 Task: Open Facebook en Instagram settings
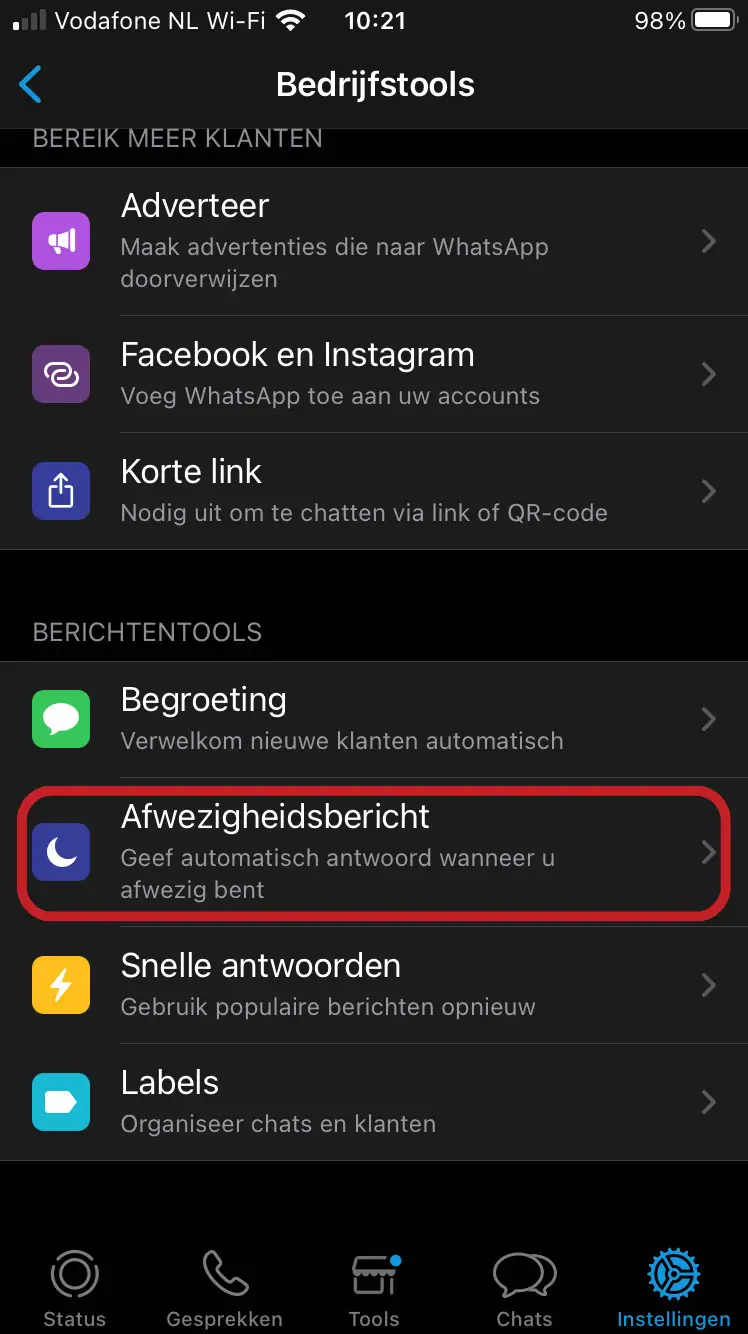point(374,374)
